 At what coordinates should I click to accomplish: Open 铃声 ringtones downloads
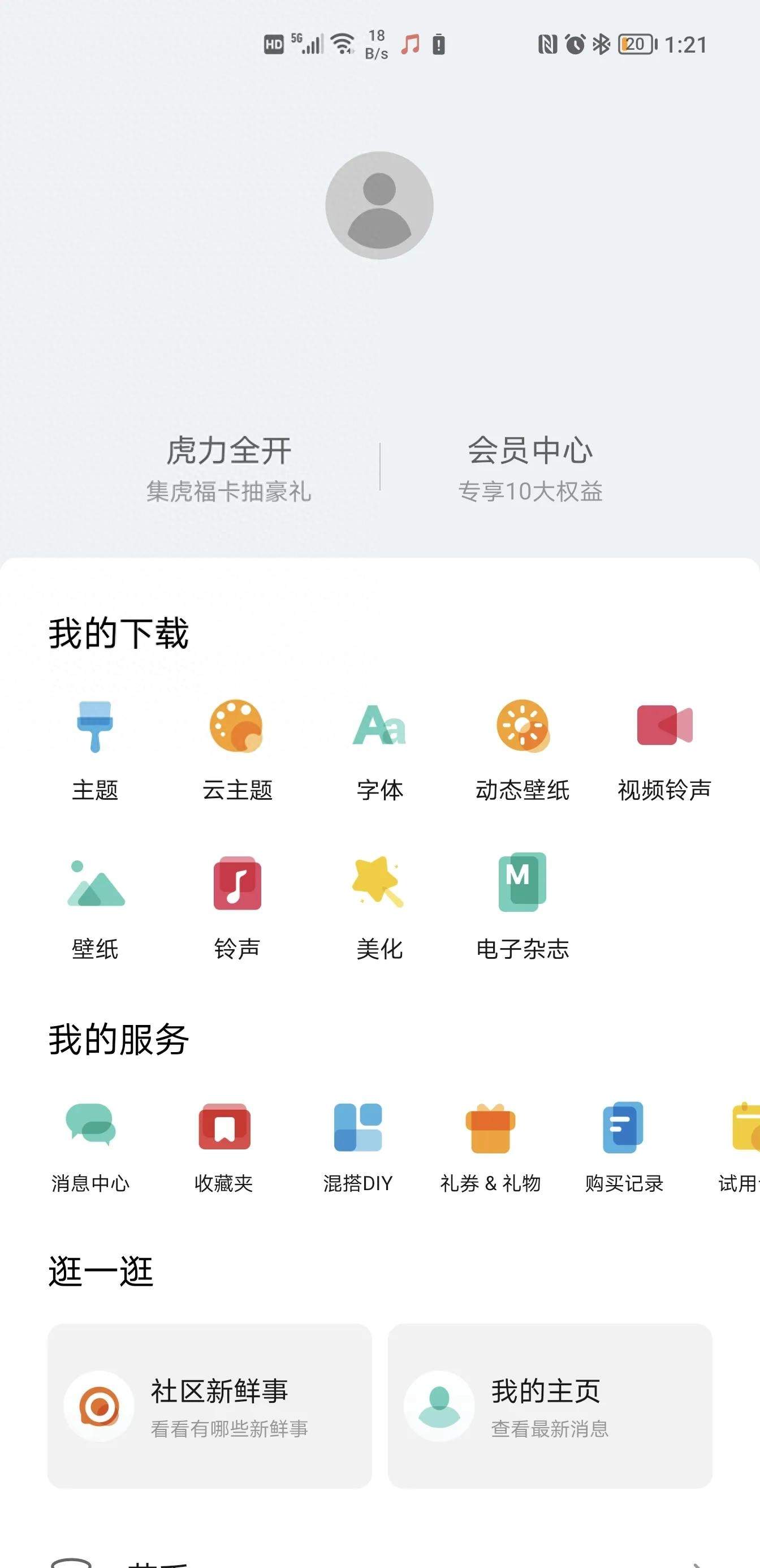coord(237,907)
